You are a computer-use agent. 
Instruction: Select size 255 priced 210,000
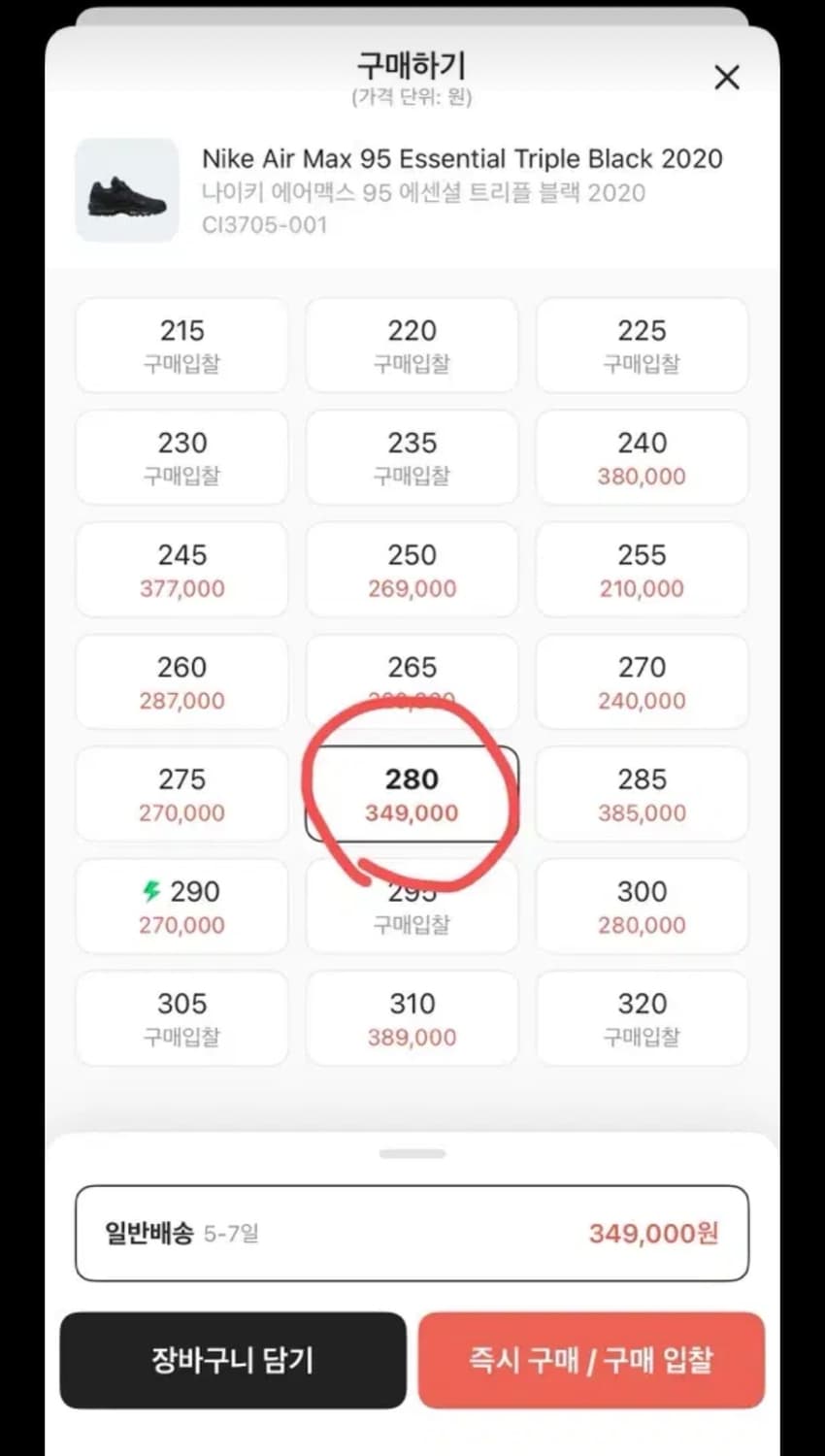point(642,569)
